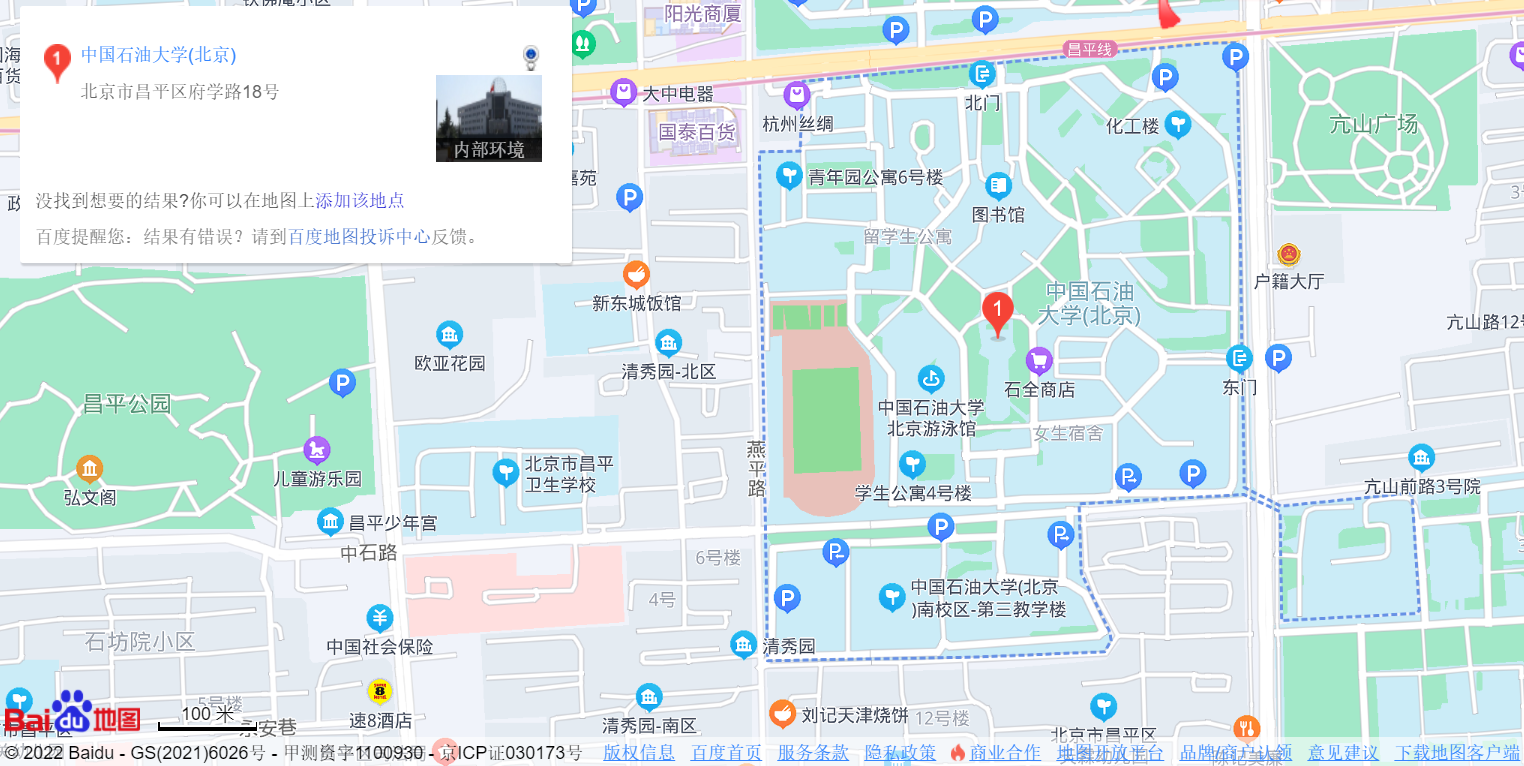Click 添加该地点 link

[360, 200]
